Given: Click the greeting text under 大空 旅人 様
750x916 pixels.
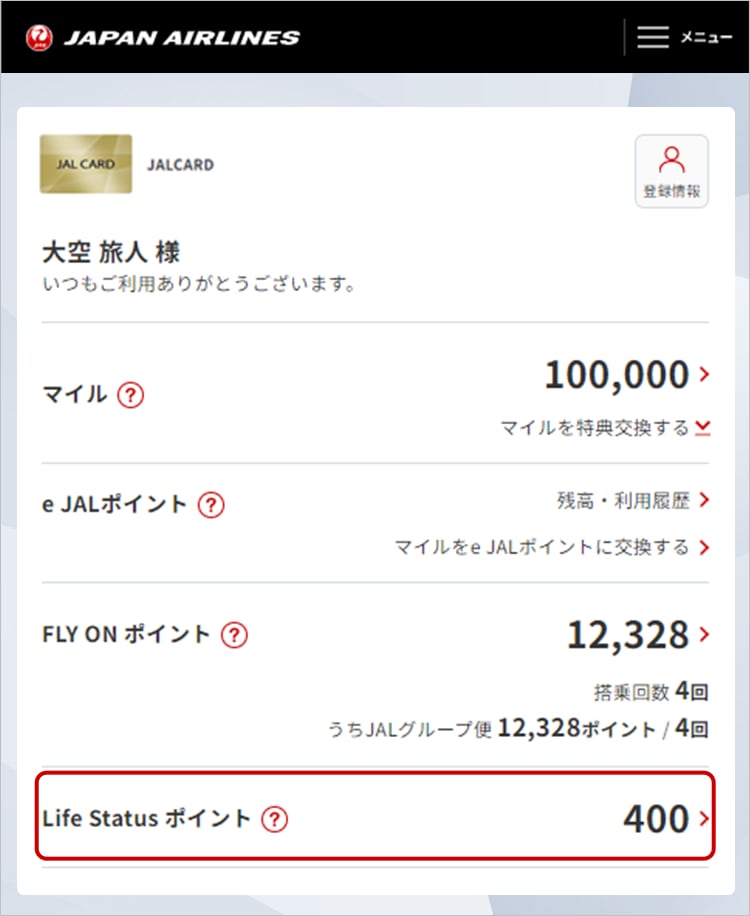Looking at the screenshot, I should pos(199,283).
